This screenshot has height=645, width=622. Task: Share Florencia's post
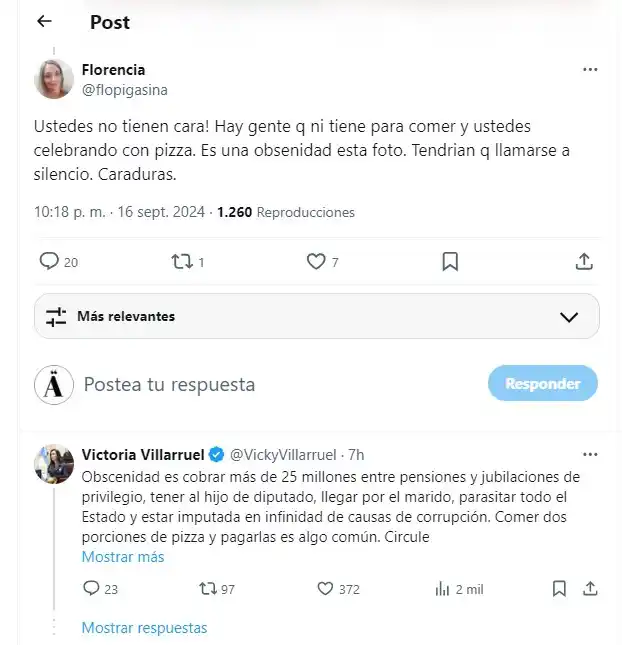pyautogui.click(x=585, y=261)
